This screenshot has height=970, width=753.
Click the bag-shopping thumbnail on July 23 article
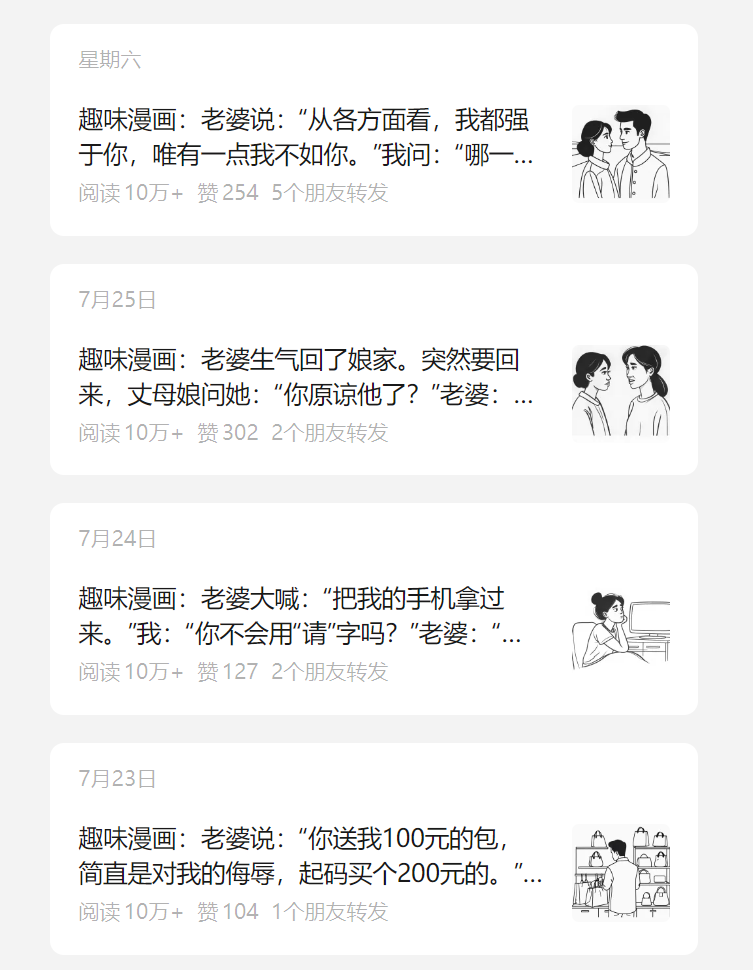click(x=621, y=863)
